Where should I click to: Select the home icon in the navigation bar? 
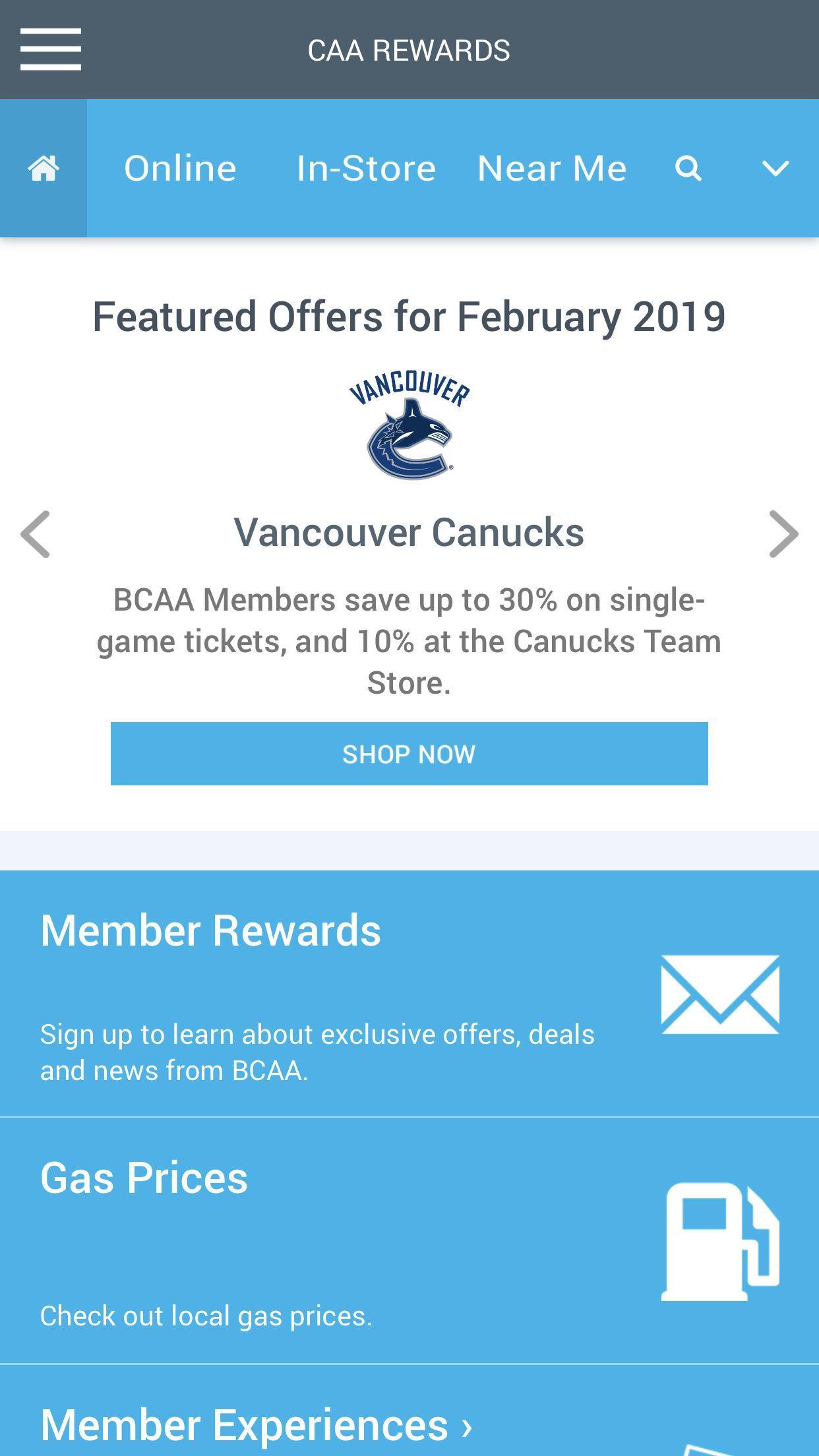click(x=44, y=169)
